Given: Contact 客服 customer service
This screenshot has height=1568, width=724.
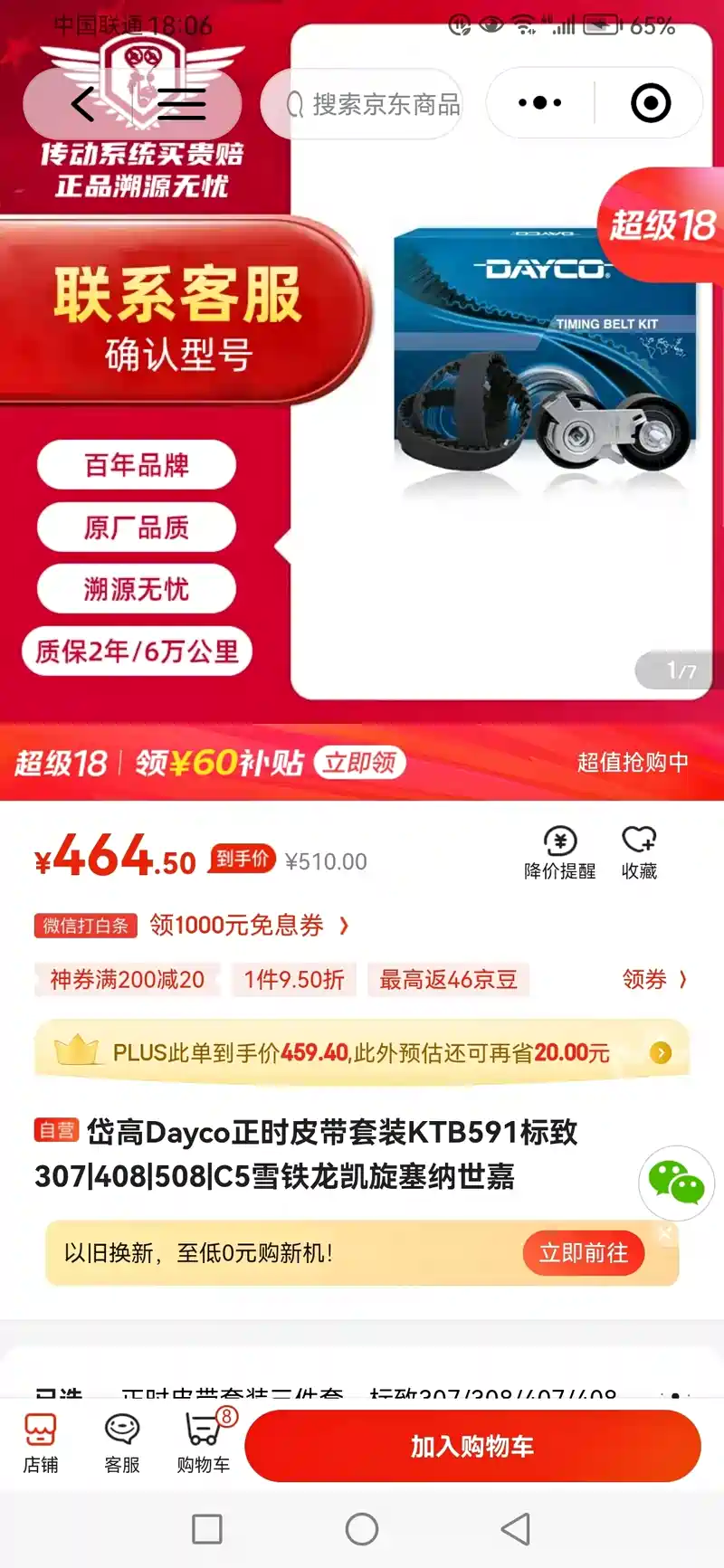Looking at the screenshot, I should (x=121, y=1444).
